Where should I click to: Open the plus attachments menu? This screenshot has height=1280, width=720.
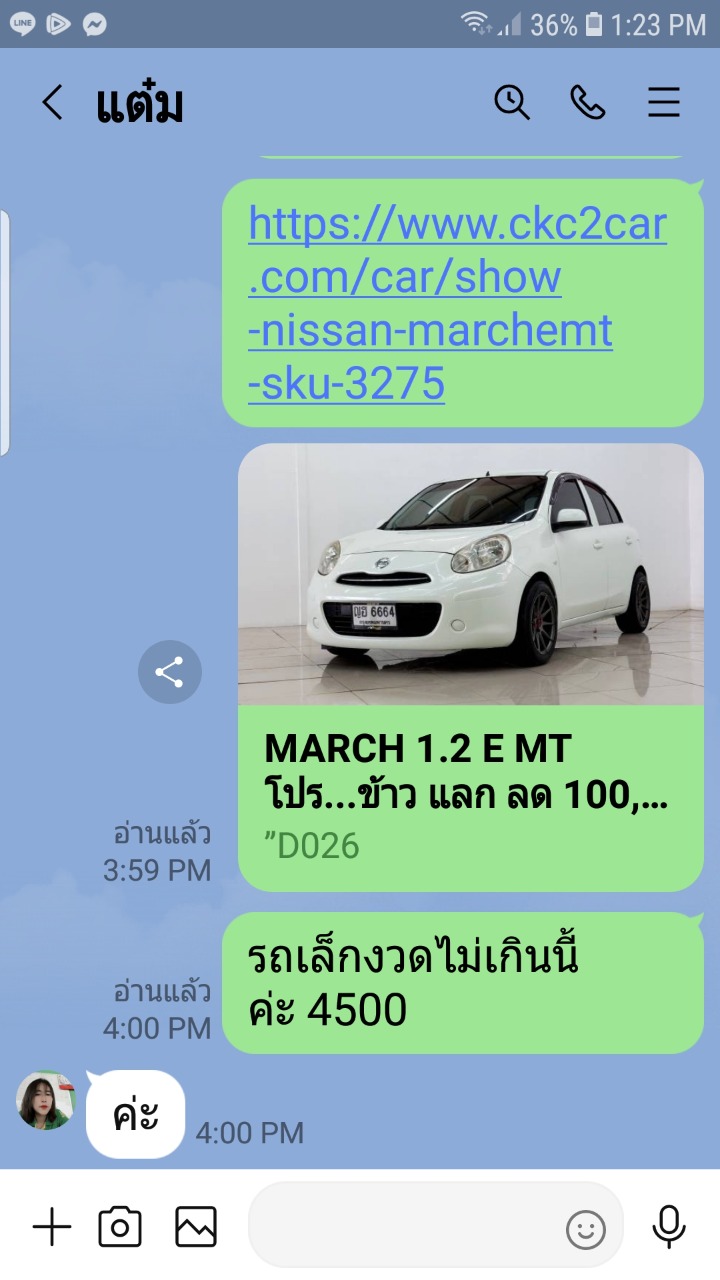click(x=52, y=1227)
